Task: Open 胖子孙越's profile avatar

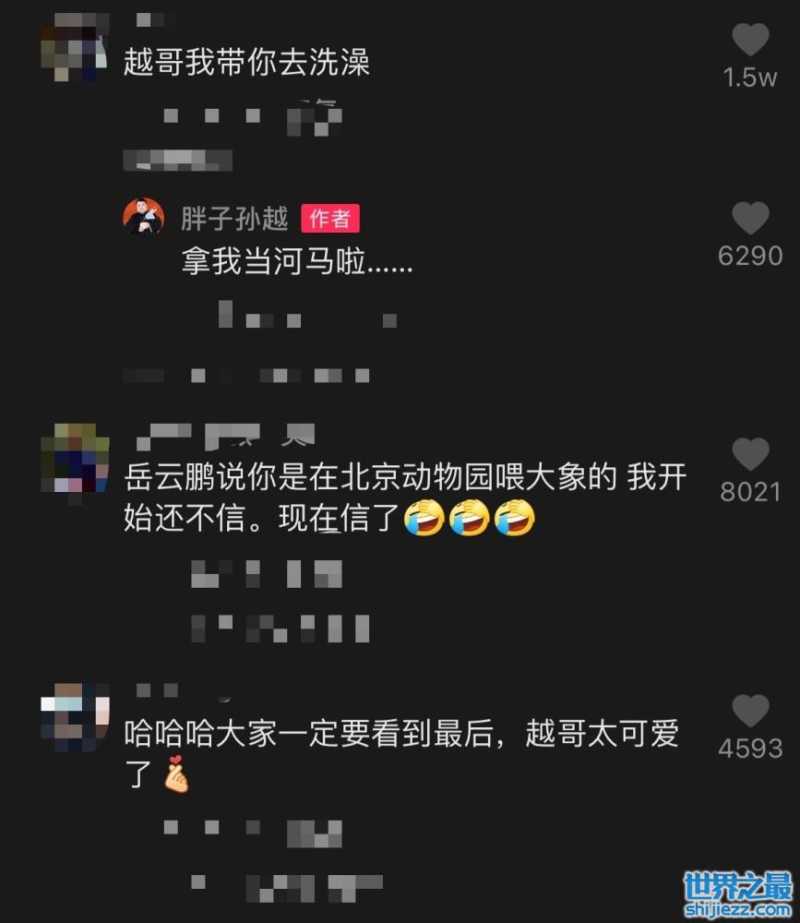Action: coord(143,217)
